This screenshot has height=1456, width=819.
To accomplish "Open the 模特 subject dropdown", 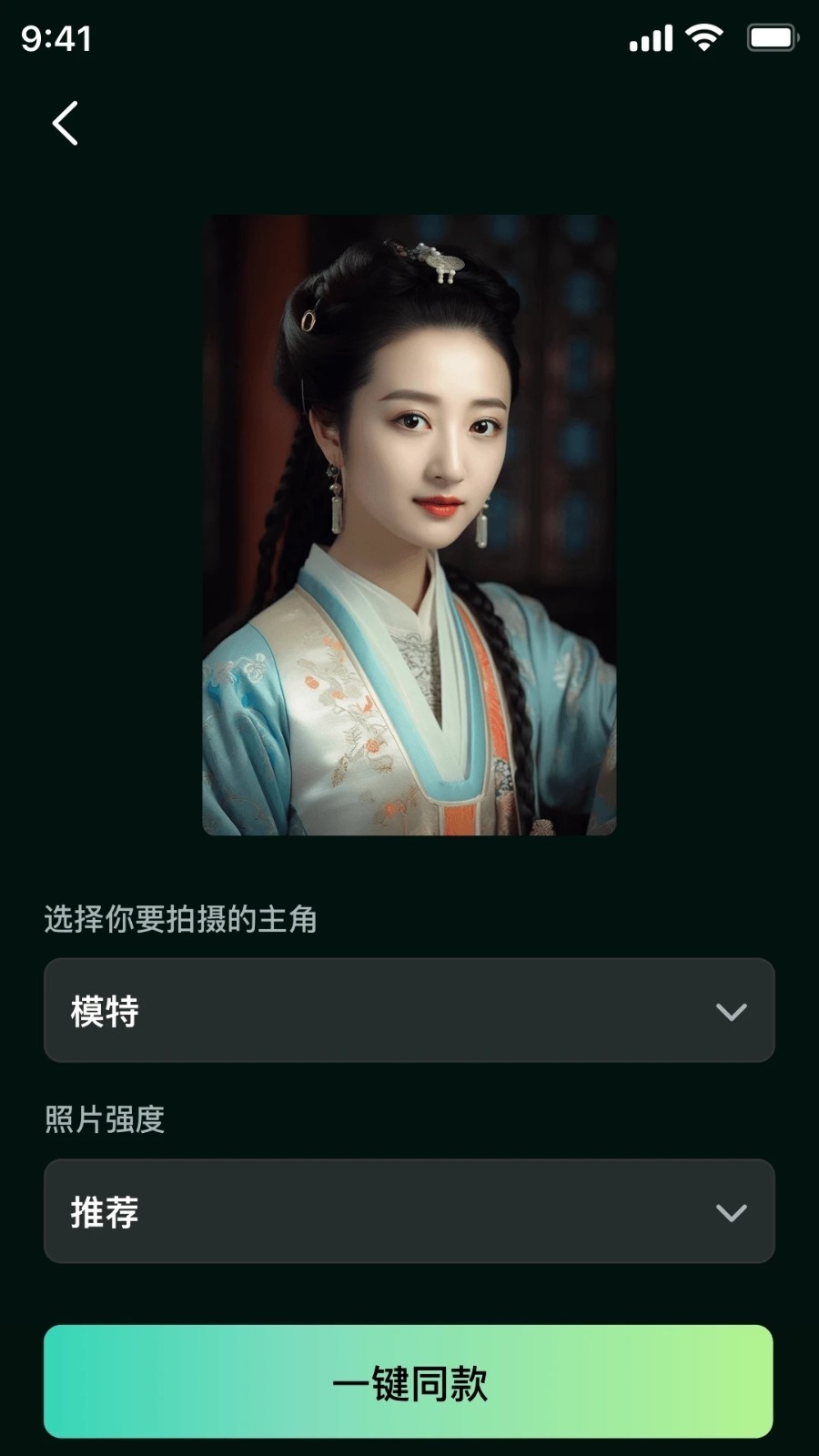I will pyautogui.click(x=409, y=1010).
